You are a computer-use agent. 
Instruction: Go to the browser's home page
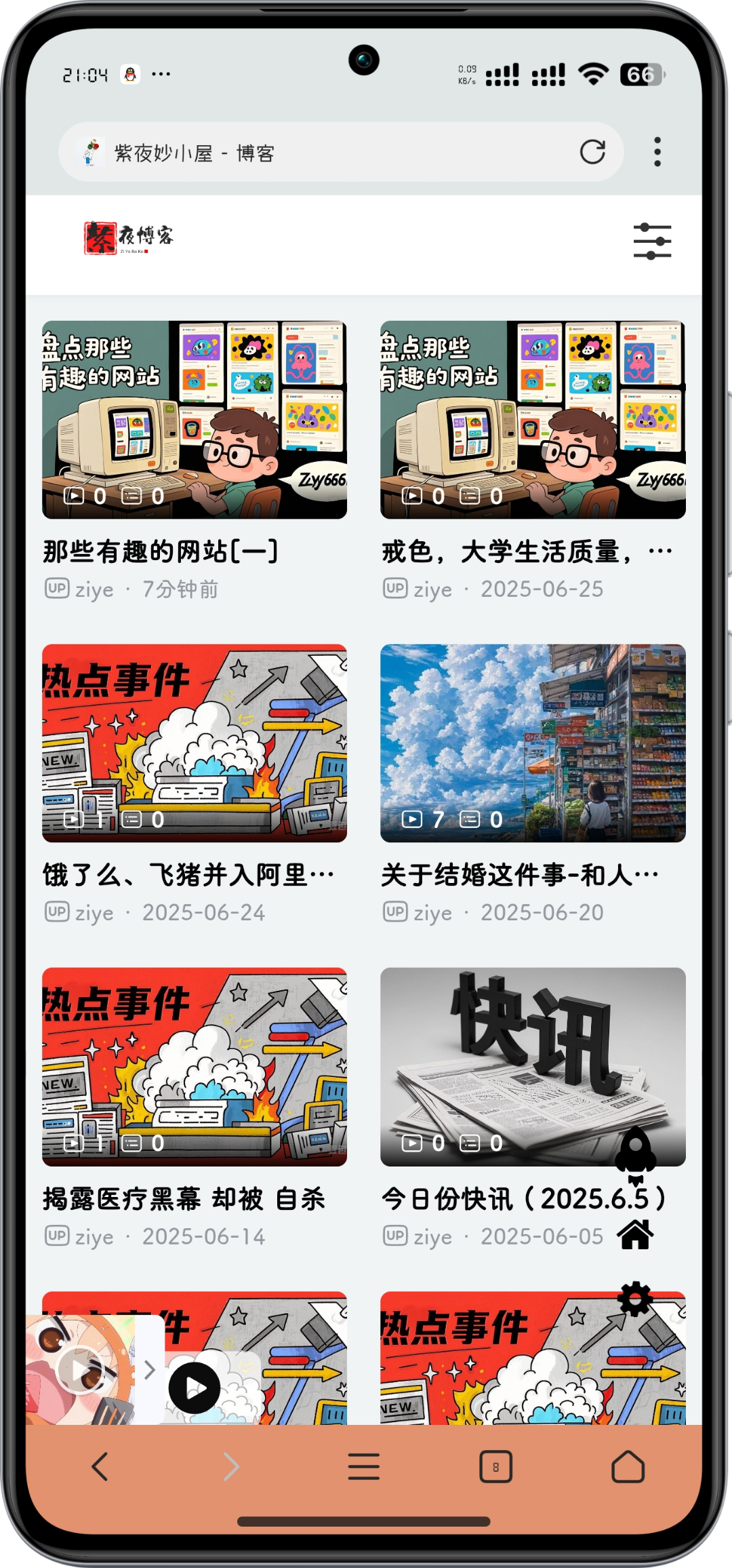pos(628,1466)
